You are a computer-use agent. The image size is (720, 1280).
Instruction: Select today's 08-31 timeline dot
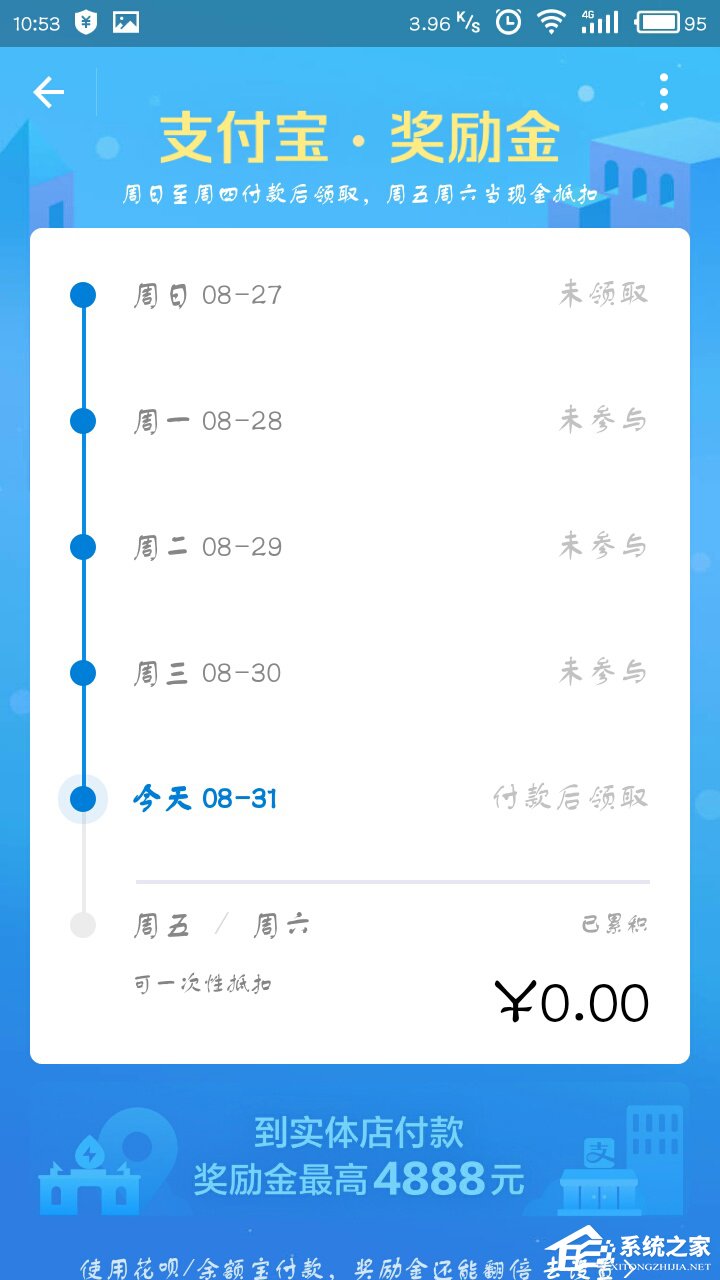click(x=83, y=798)
